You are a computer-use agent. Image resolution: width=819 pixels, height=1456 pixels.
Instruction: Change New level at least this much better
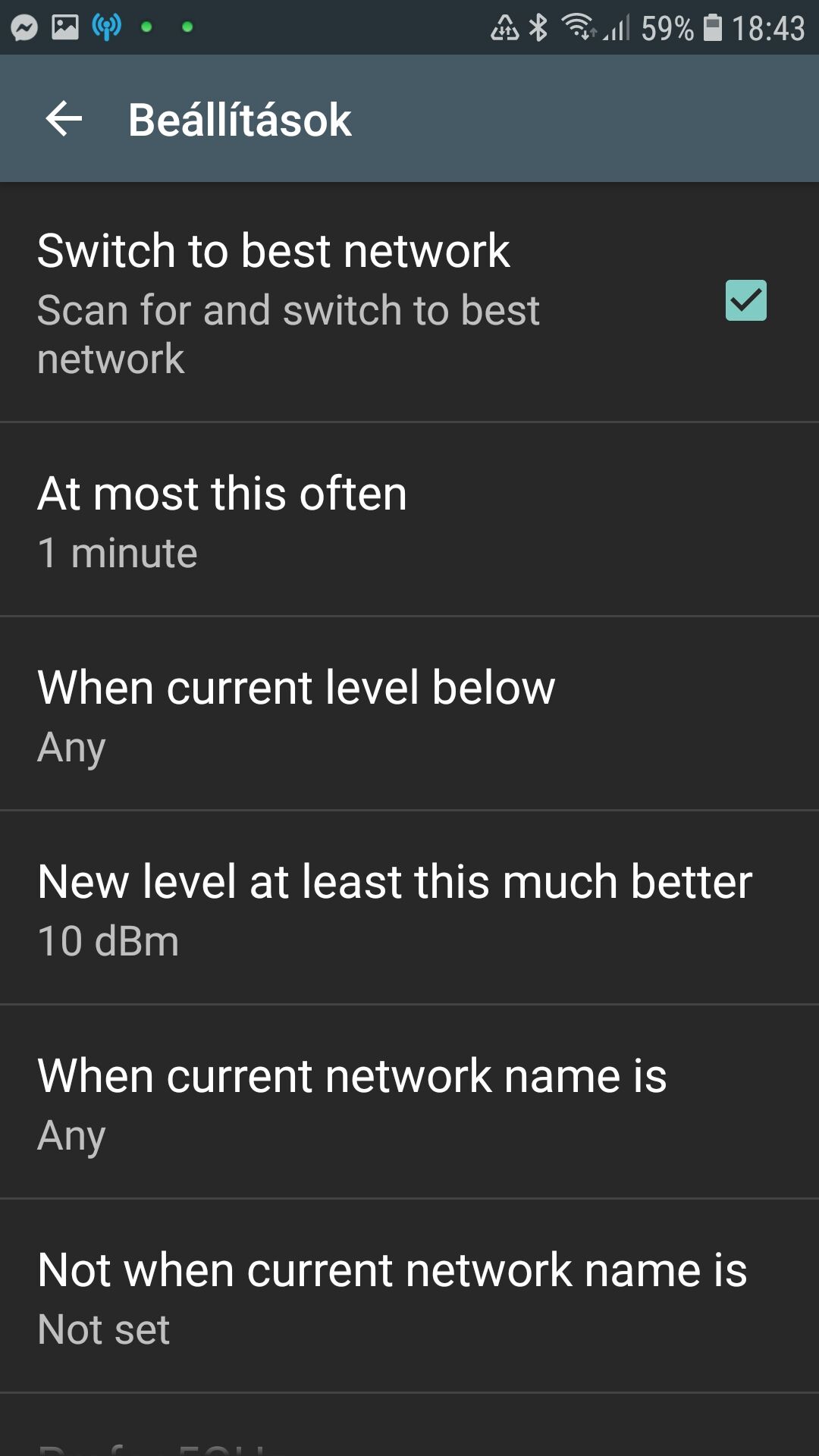pyautogui.click(x=409, y=908)
